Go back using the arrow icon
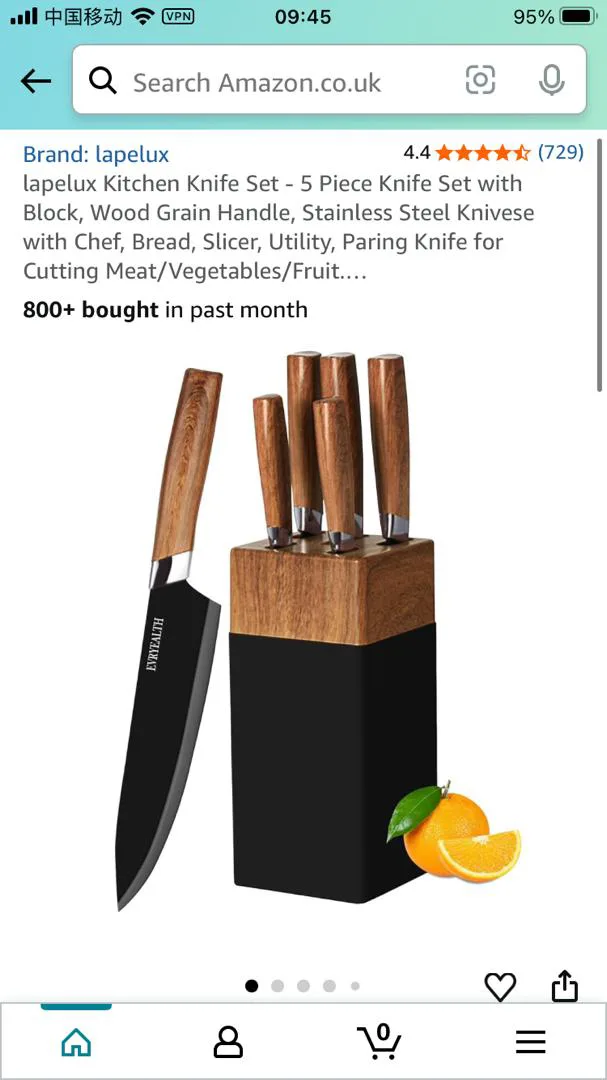Image resolution: width=607 pixels, height=1080 pixels. (36, 81)
